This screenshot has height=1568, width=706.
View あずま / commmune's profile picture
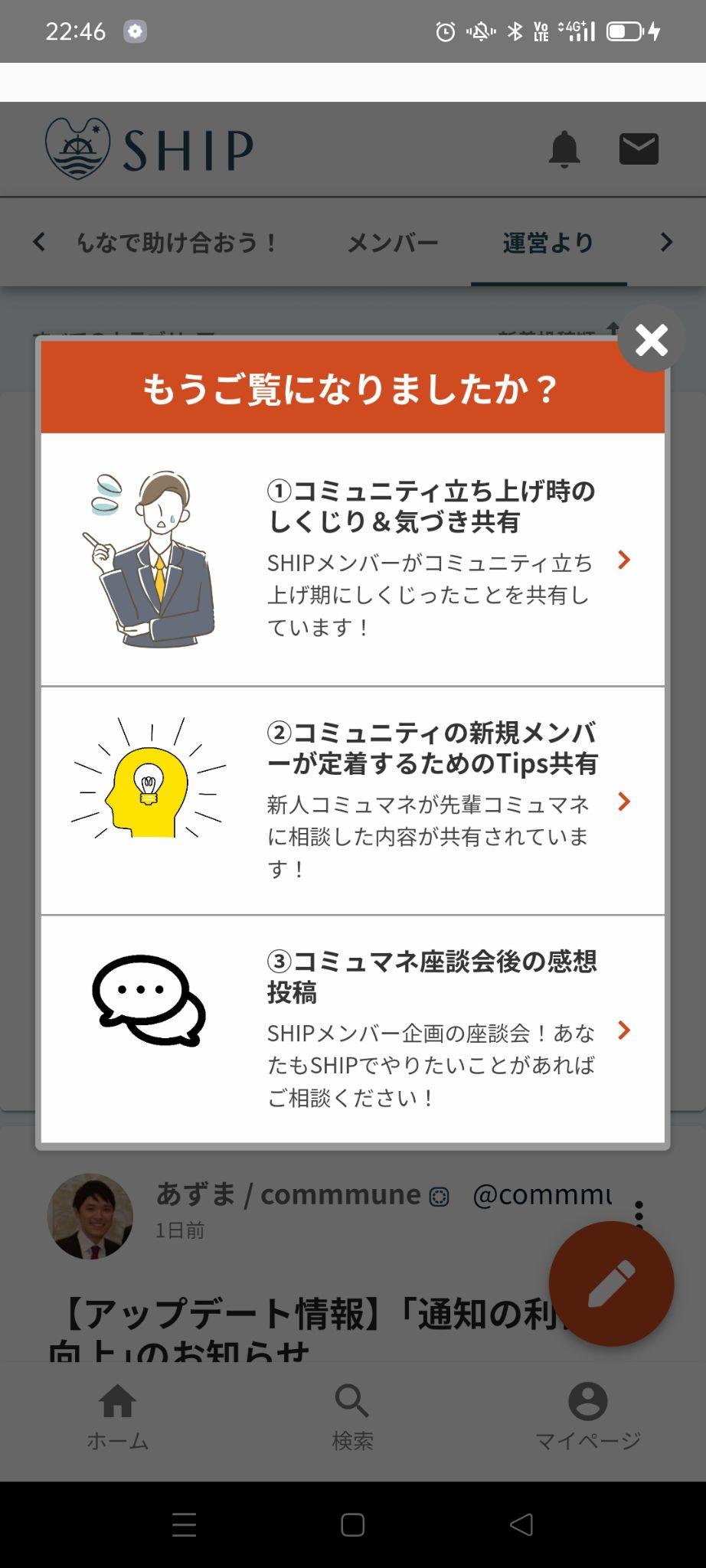90,1216
